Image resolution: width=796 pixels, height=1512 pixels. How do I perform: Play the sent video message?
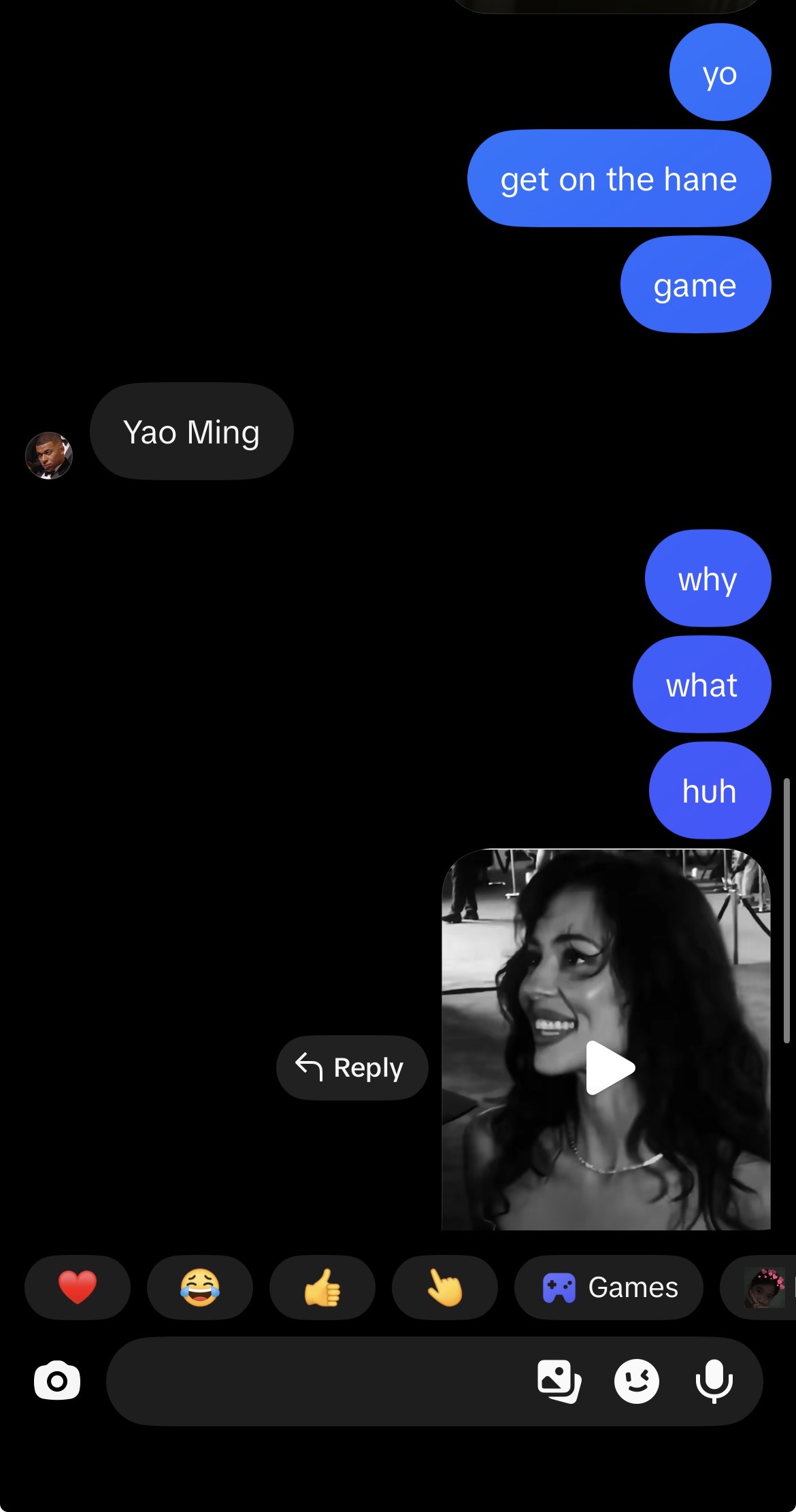coord(610,1068)
